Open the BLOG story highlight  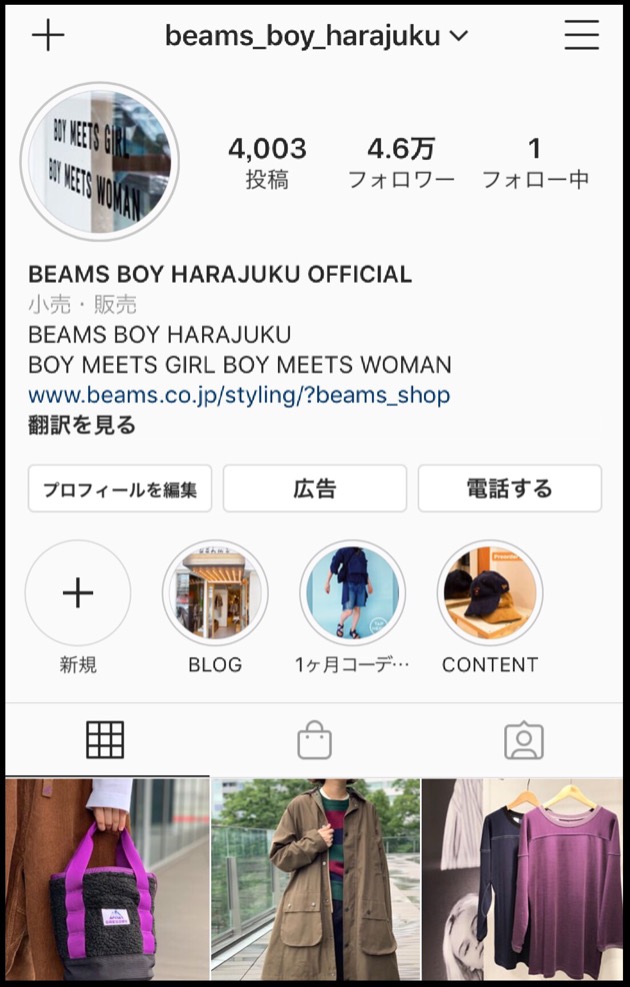[215, 594]
